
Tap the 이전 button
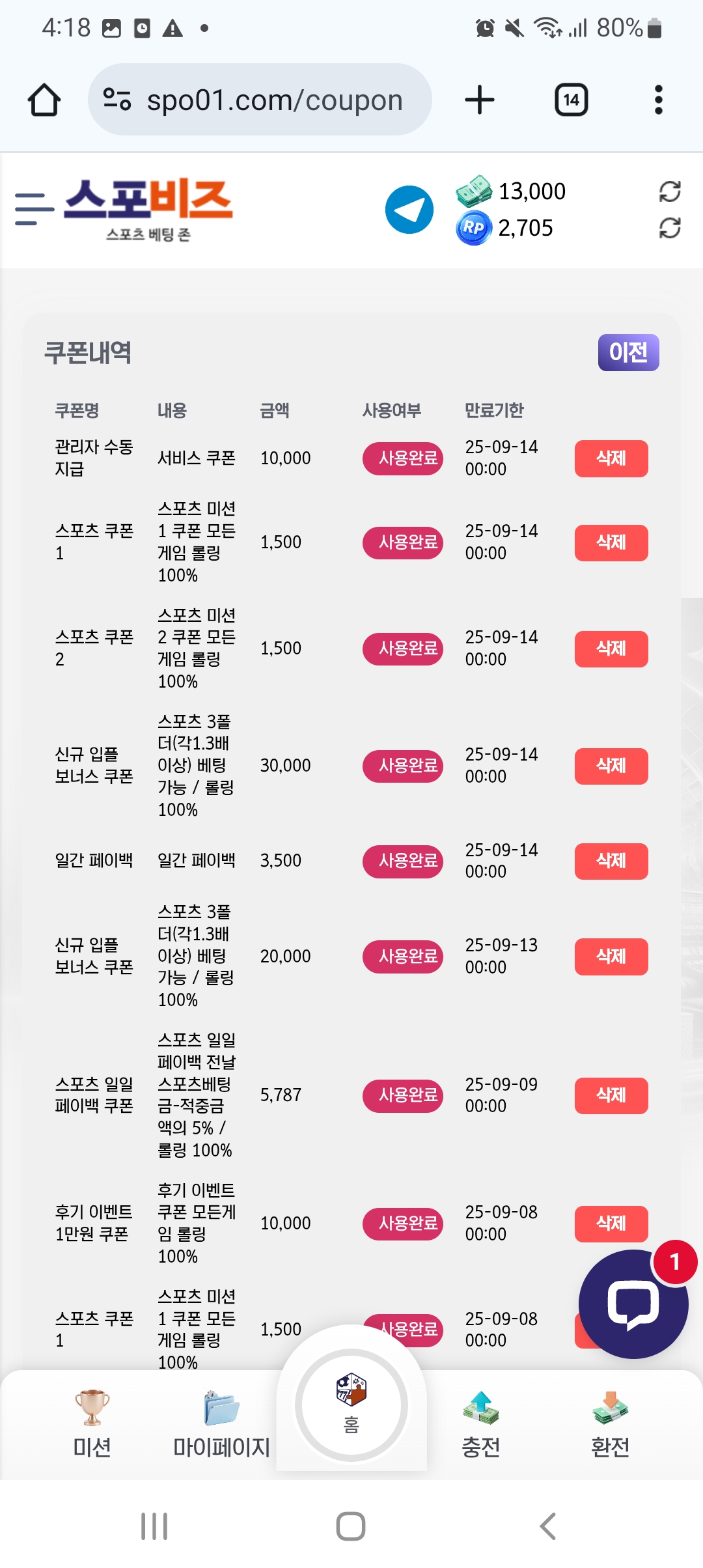tap(628, 353)
